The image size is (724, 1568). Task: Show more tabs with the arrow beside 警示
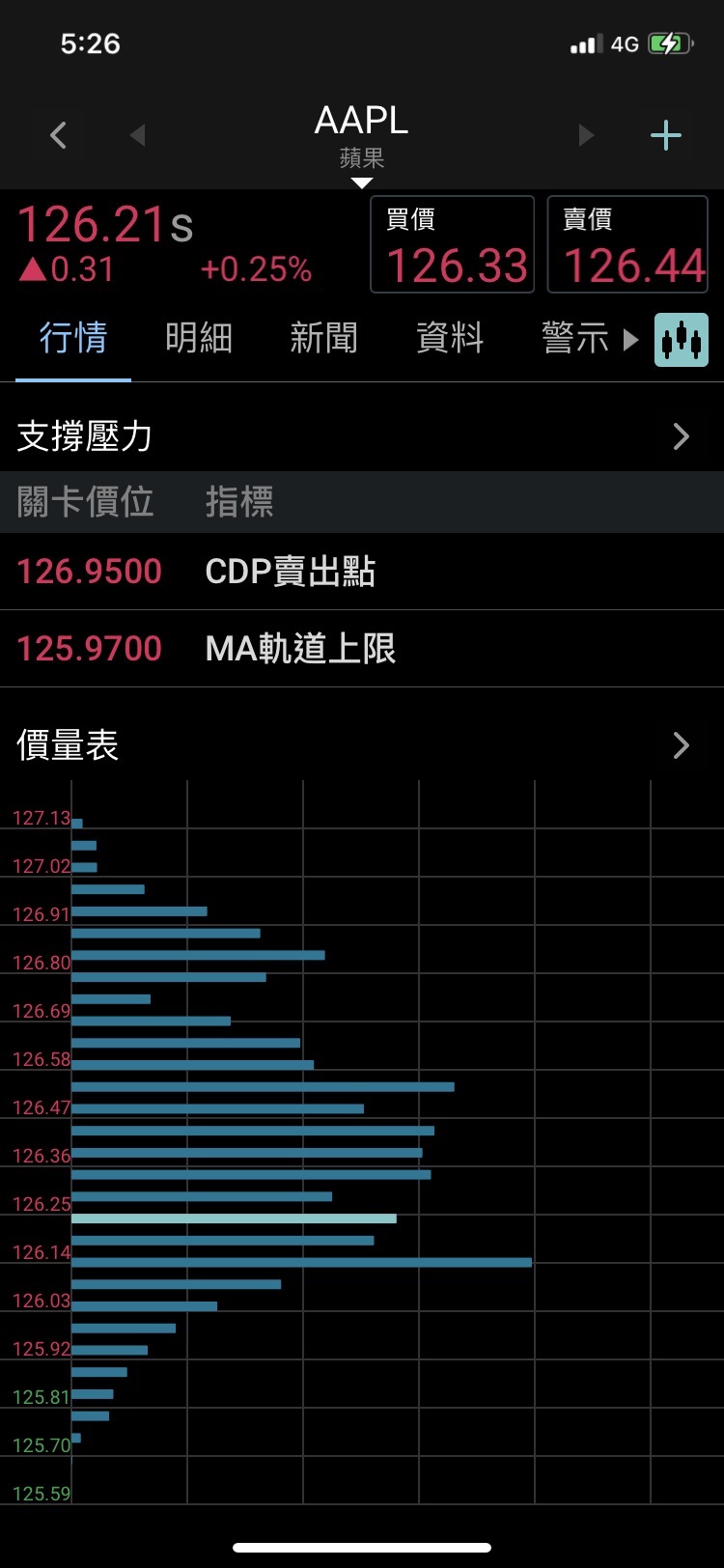(630, 340)
